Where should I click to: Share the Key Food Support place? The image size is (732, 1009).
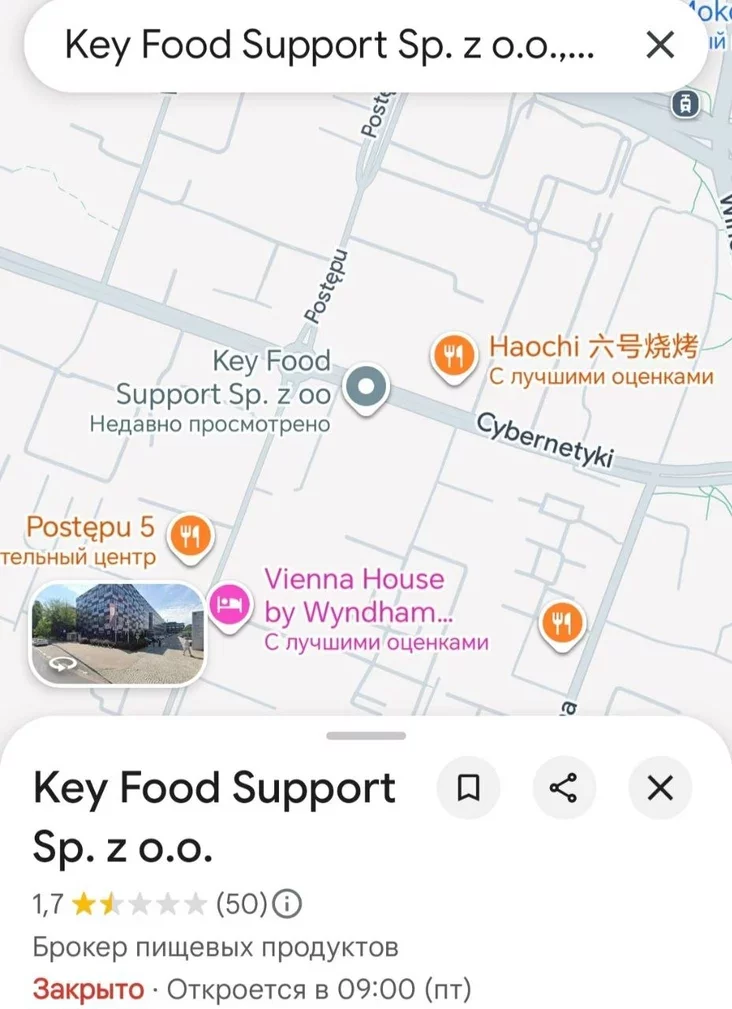(x=564, y=788)
